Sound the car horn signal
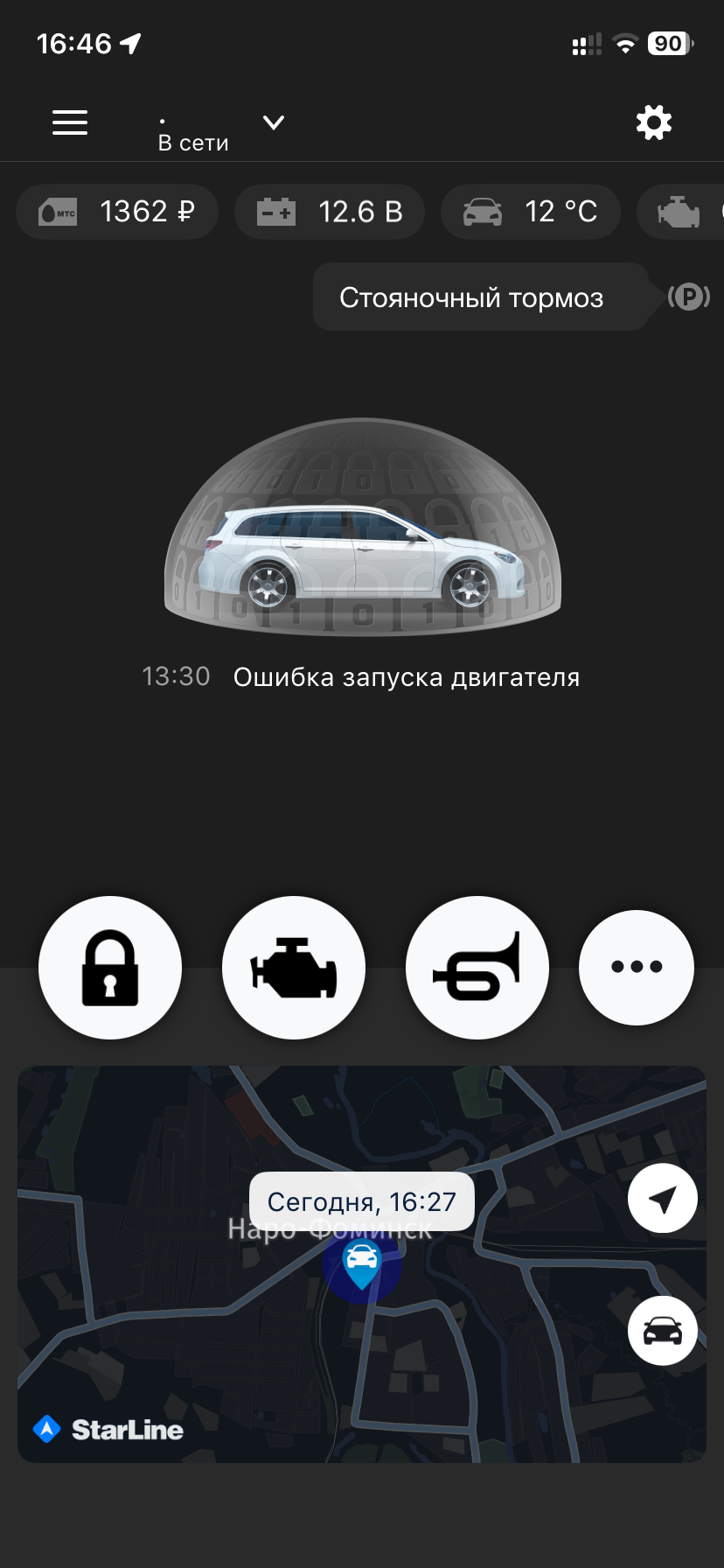 477,968
